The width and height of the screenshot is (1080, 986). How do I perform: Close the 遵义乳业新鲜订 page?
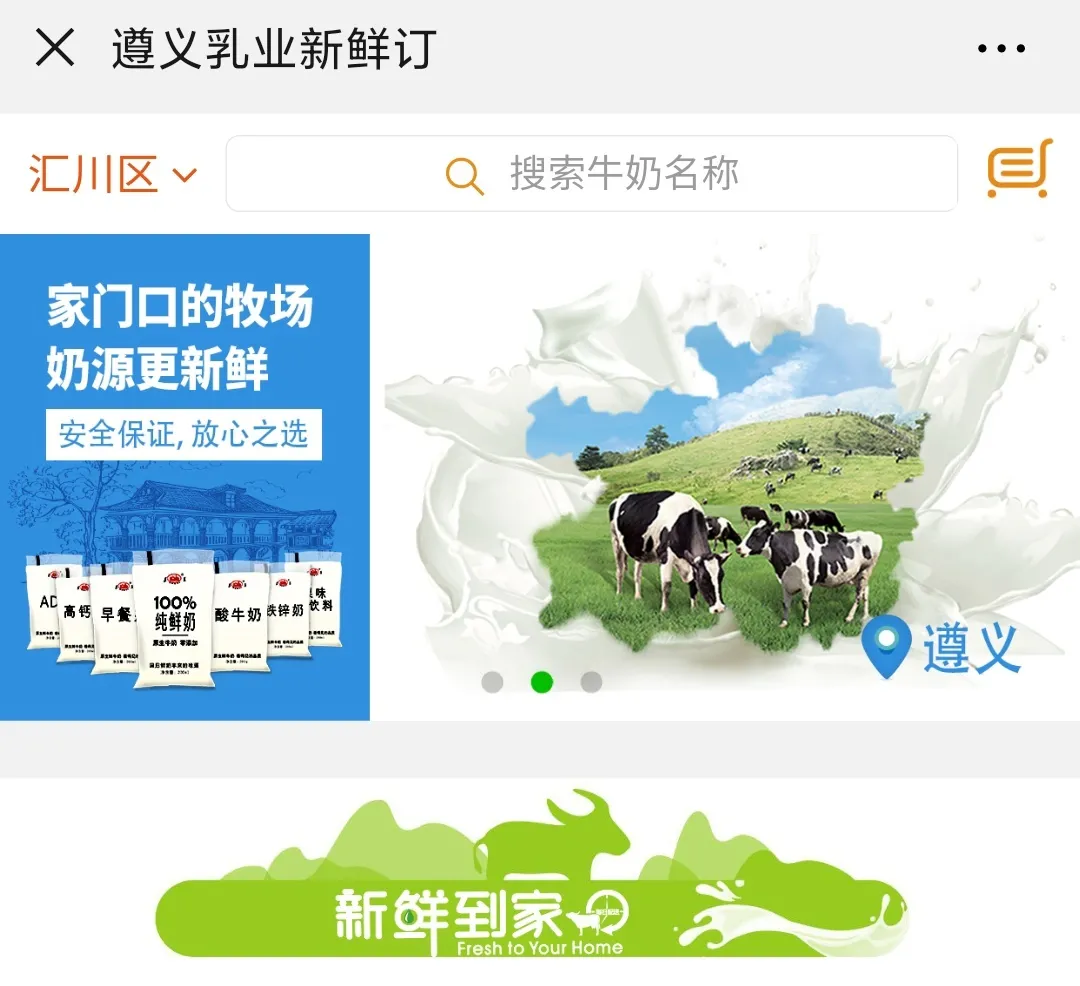click(x=55, y=47)
